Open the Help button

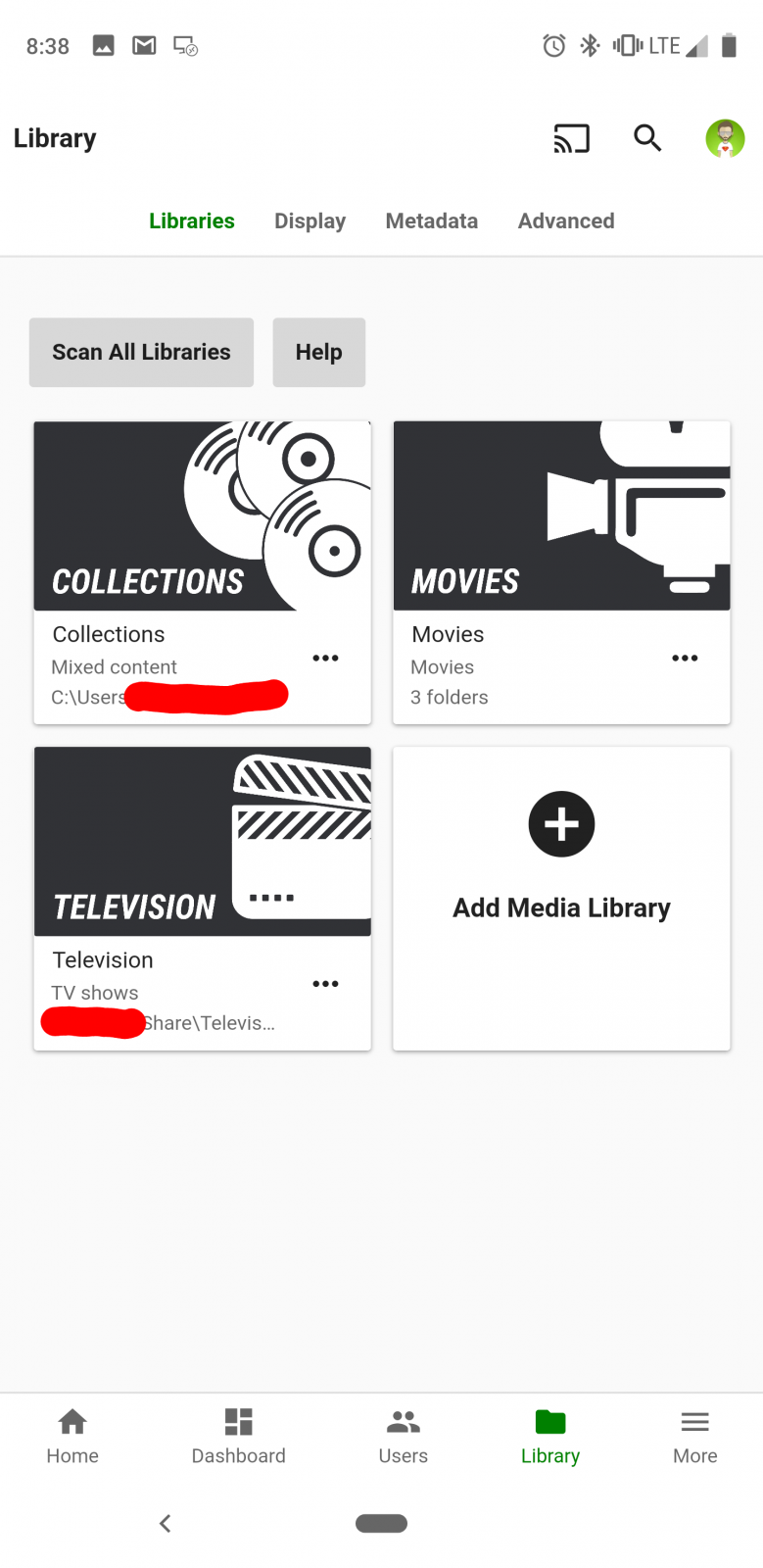click(319, 352)
